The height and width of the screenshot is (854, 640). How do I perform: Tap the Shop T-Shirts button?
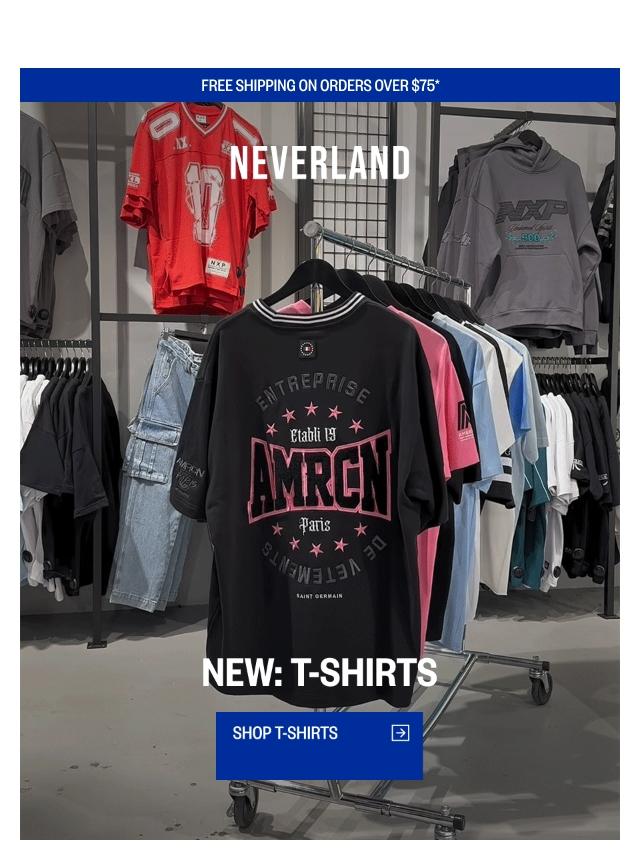pos(319,744)
